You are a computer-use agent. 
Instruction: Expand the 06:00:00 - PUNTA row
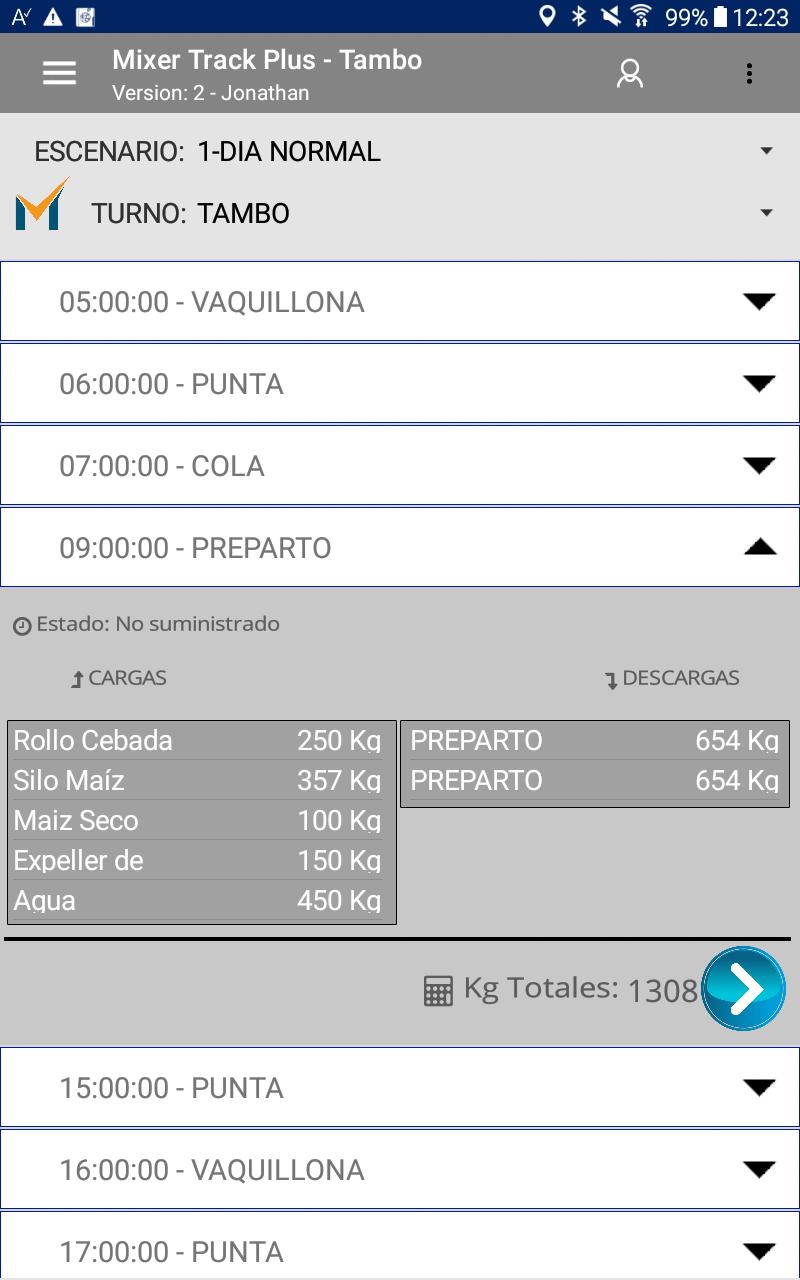click(x=400, y=384)
